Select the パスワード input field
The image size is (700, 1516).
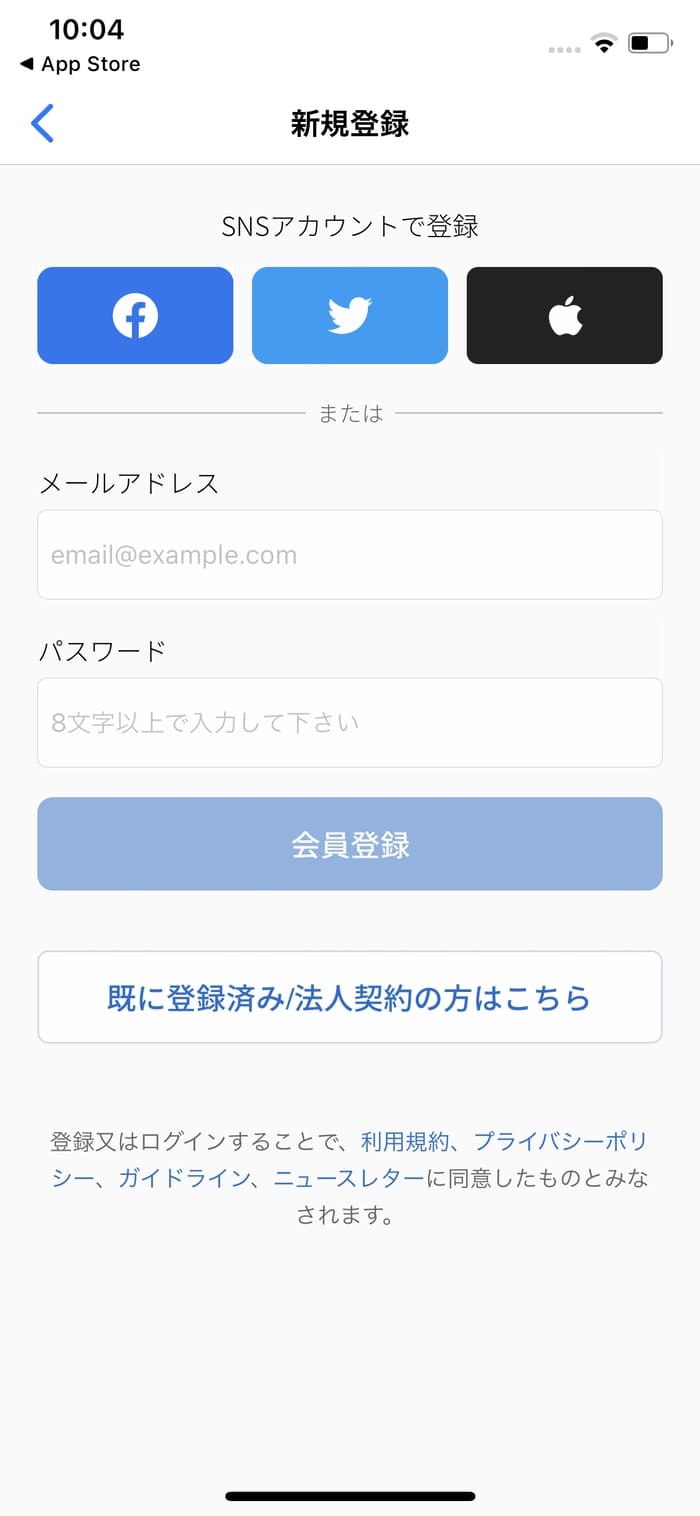coord(350,723)
